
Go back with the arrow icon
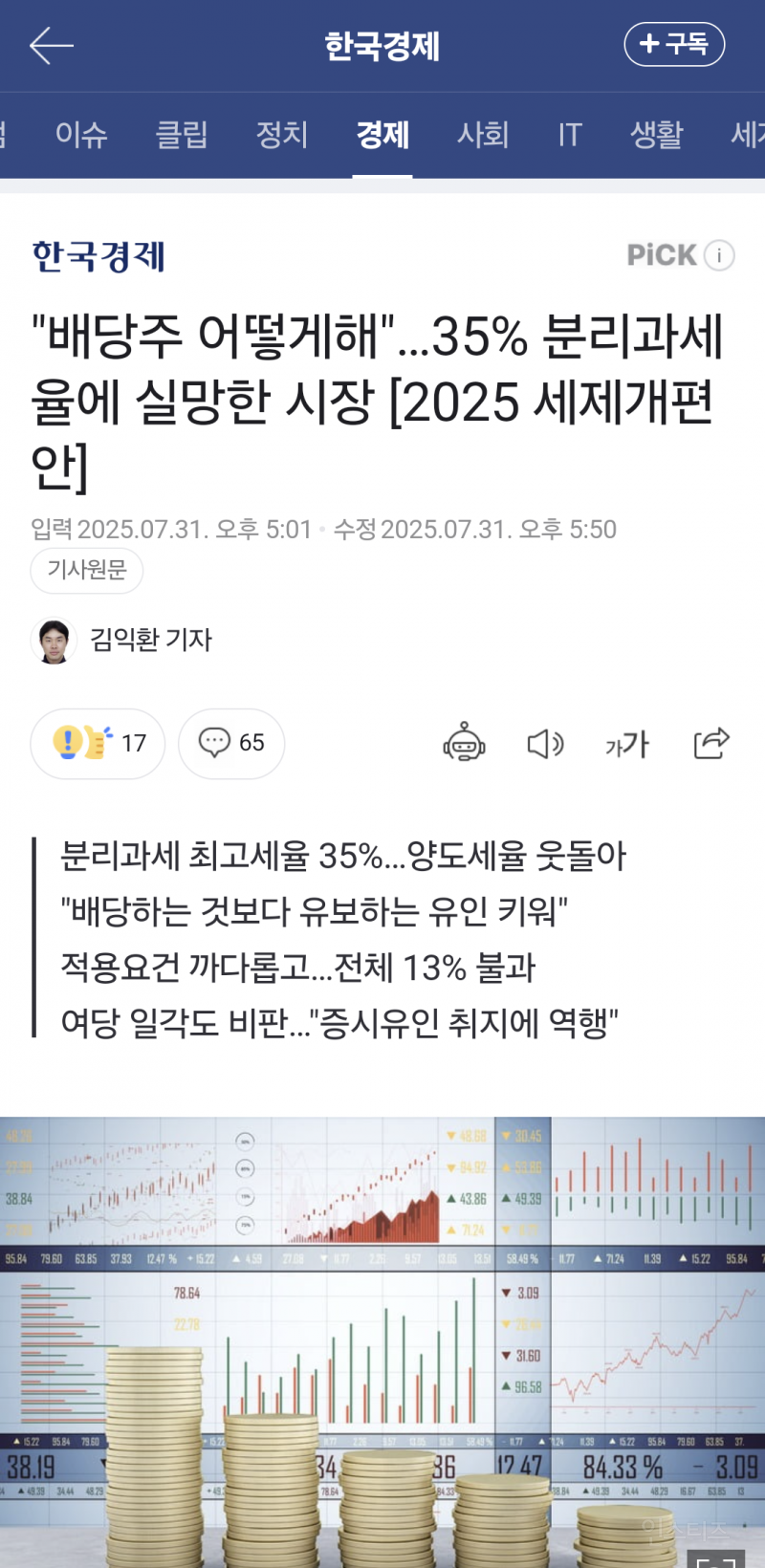pyautogui.click(x=51, y=45)
